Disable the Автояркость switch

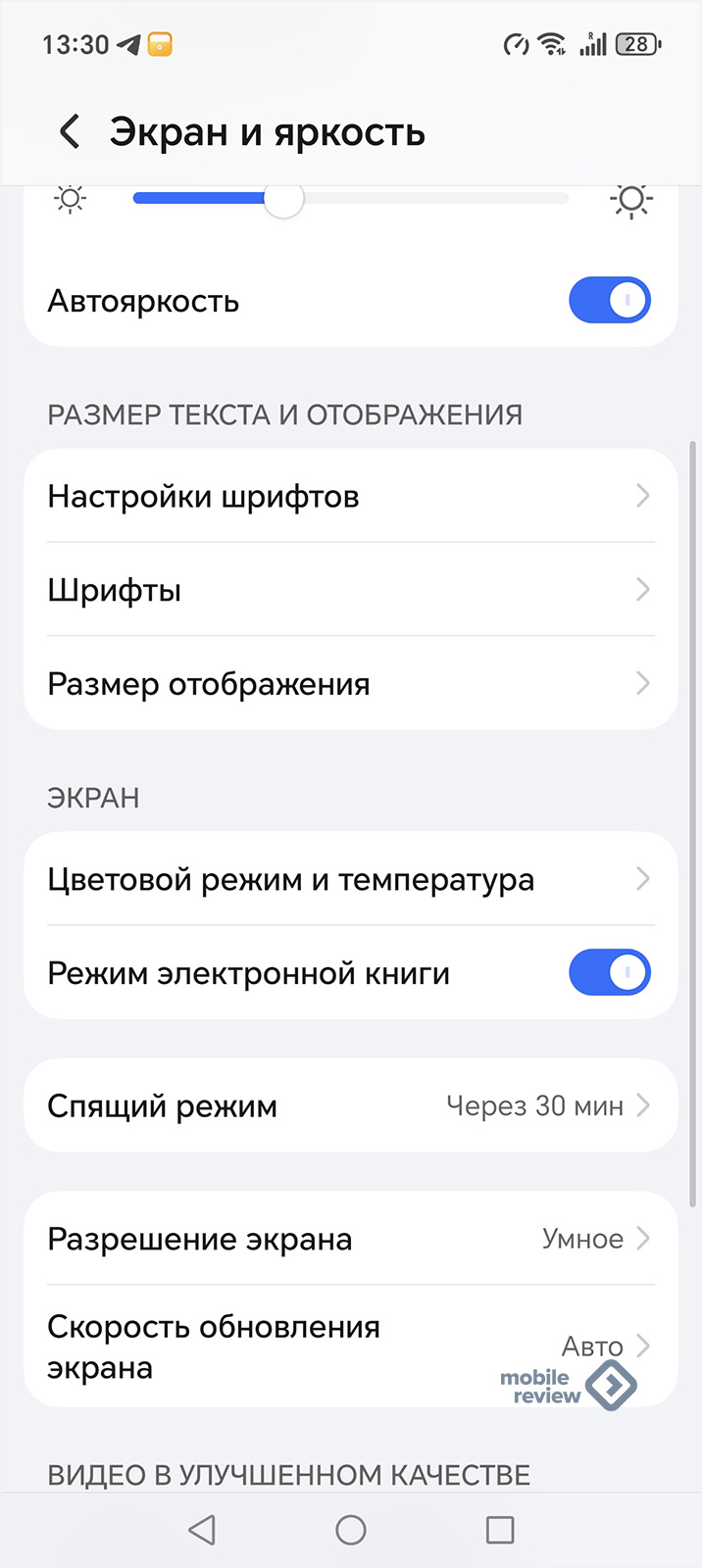[x=609, y=301]
